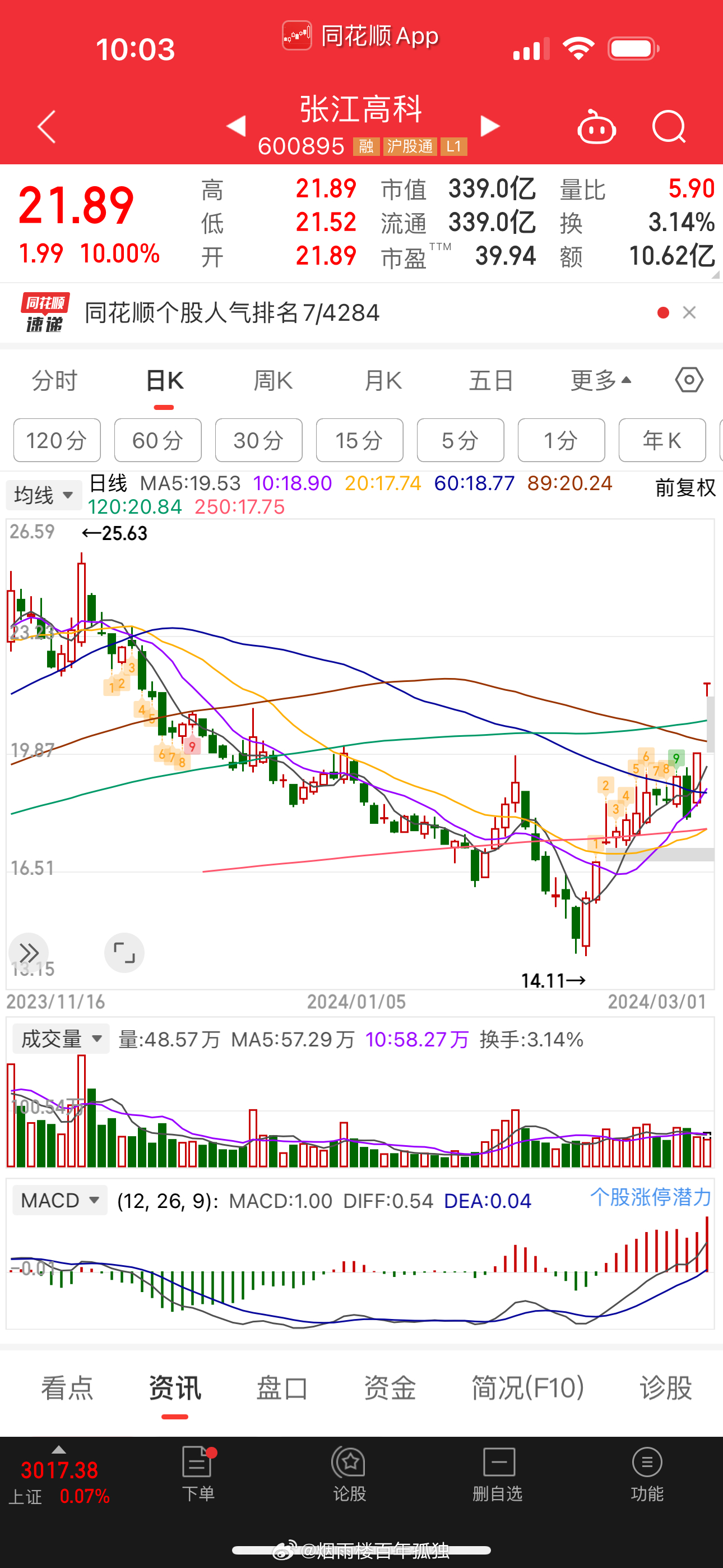
Task: Switch to the next stock arrow
Action: [490, 126]
